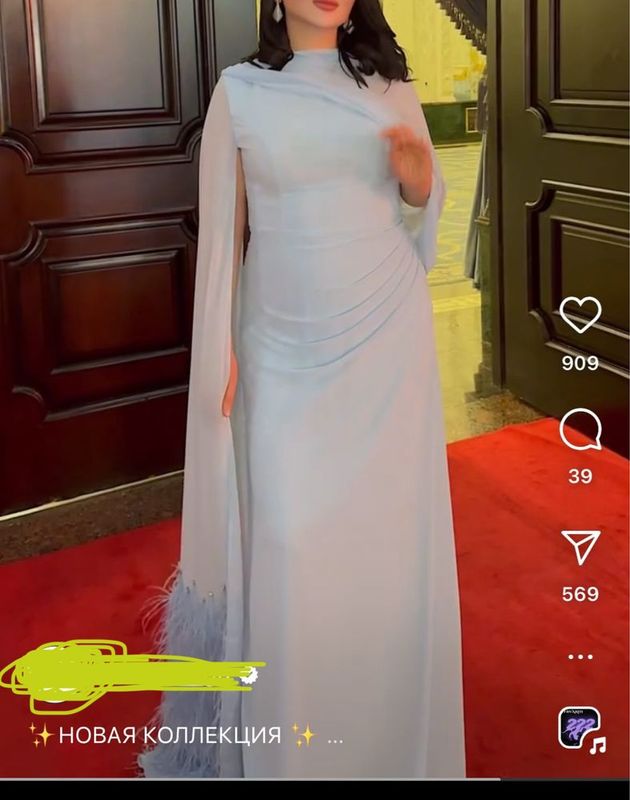Like this reel with the heart icon
Image resolution: width=630 pixels, height=800 pixels.
click(580, 317)
